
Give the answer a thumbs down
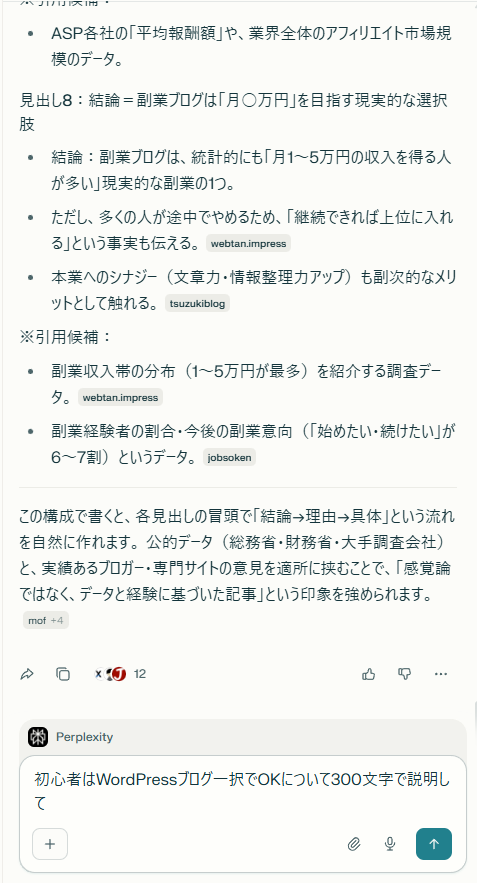click(404, 674)
